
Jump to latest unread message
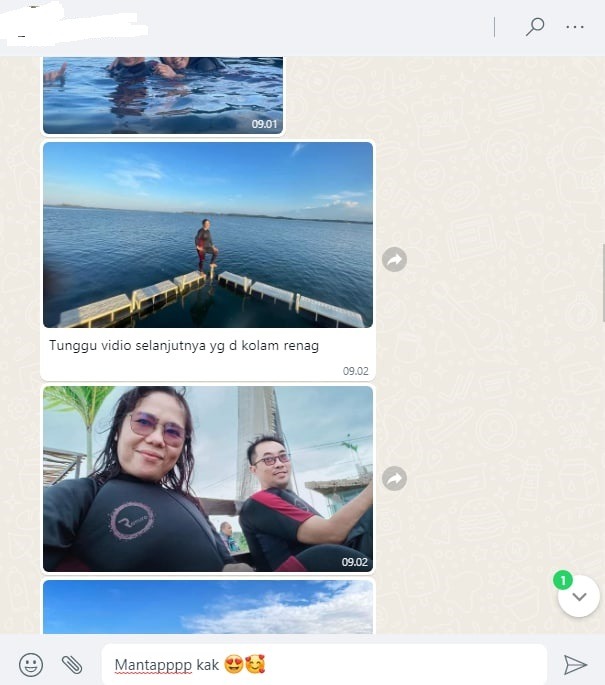579,597
